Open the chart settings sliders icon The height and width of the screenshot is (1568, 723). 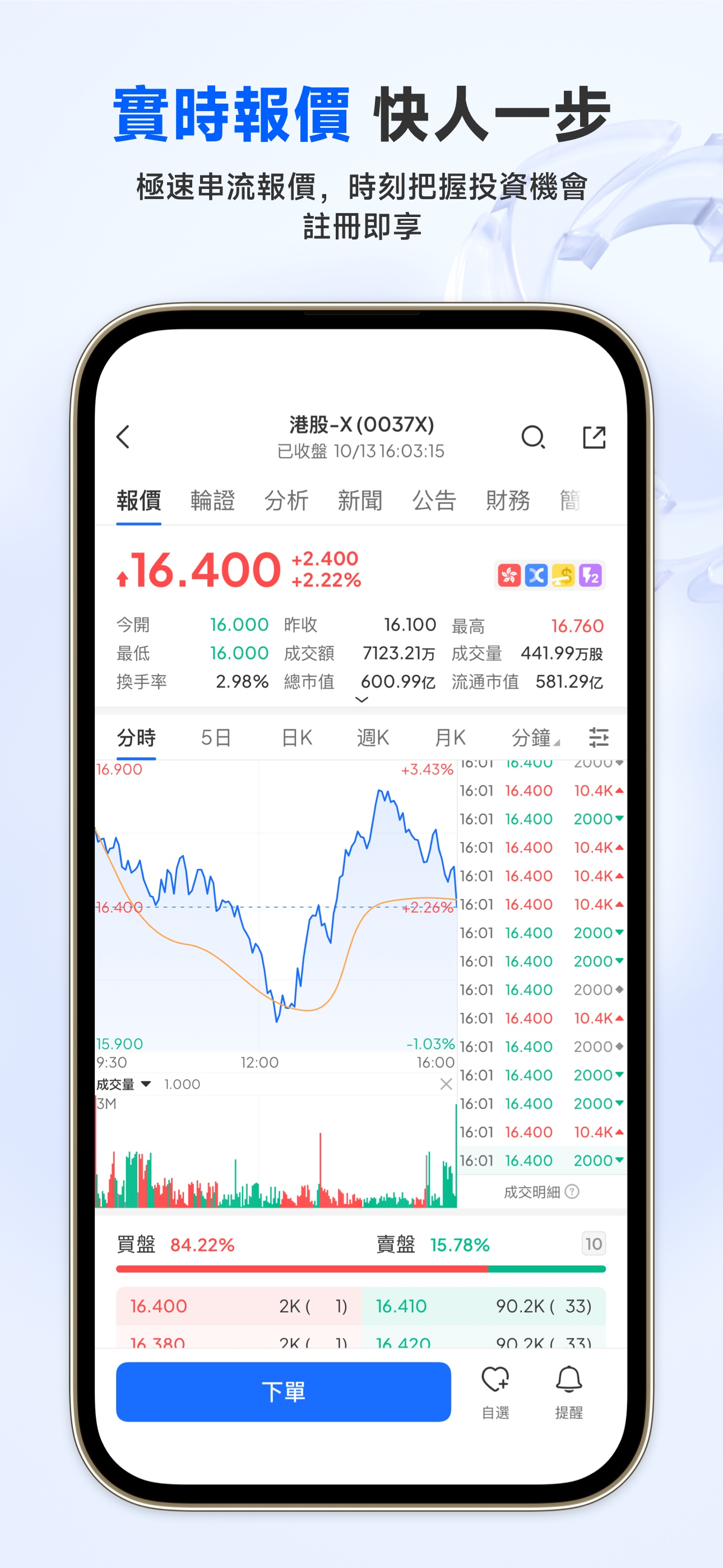600,736
